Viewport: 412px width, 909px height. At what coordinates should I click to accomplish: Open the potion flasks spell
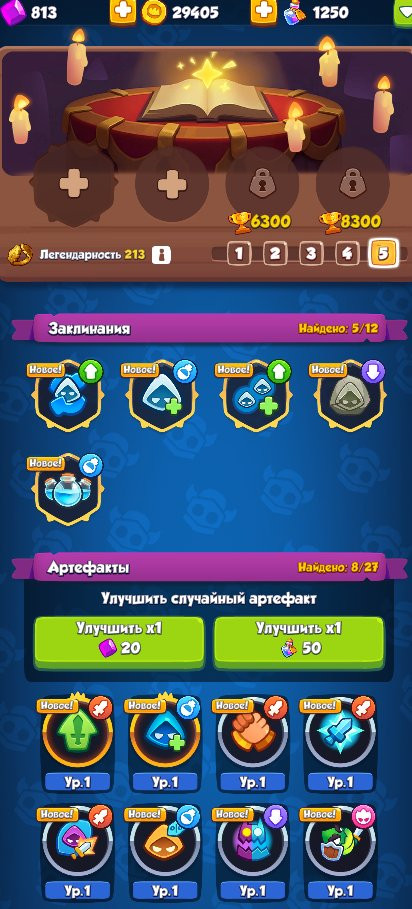pos(68,489)
